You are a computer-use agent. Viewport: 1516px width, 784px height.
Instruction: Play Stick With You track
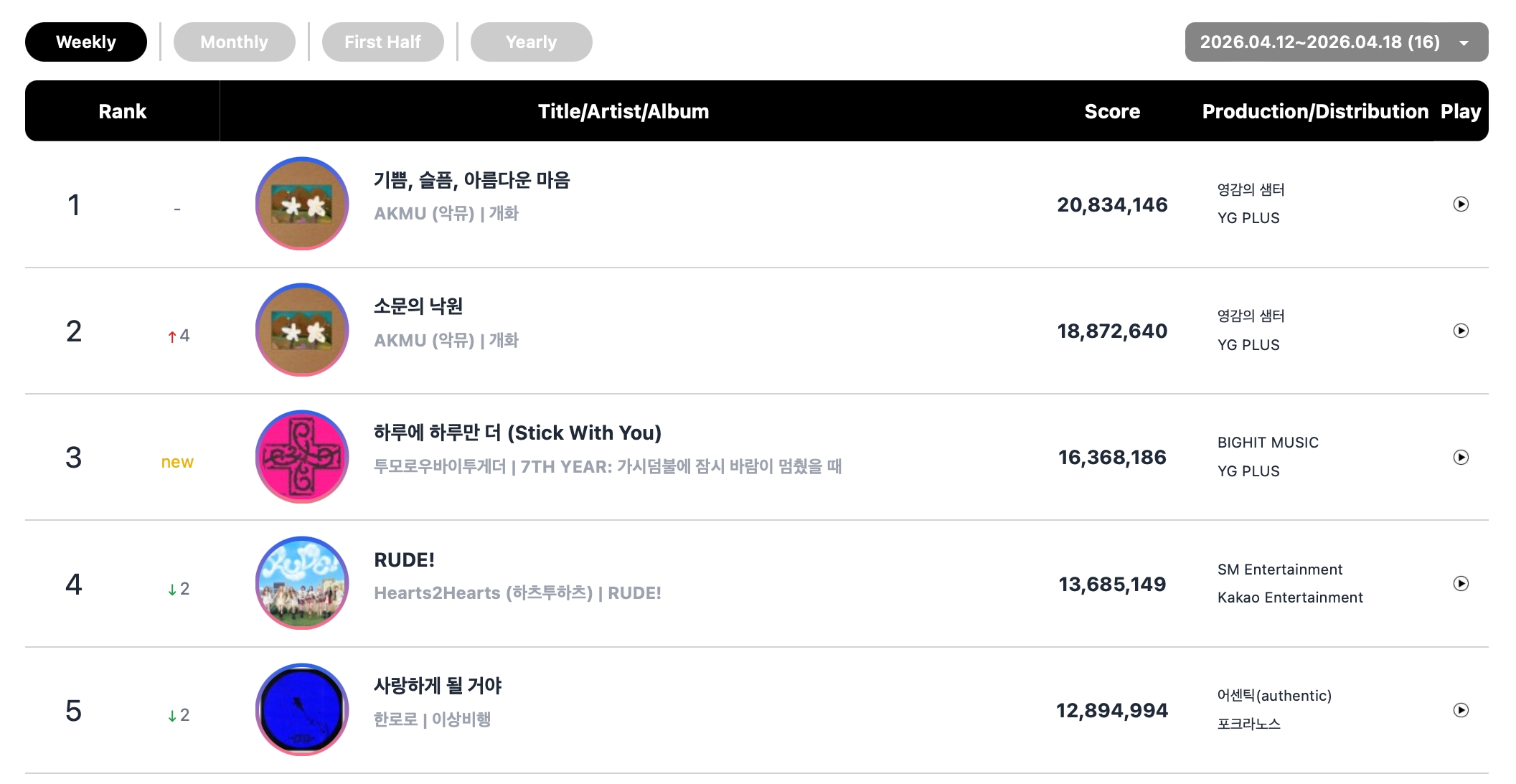point(1461,458)
